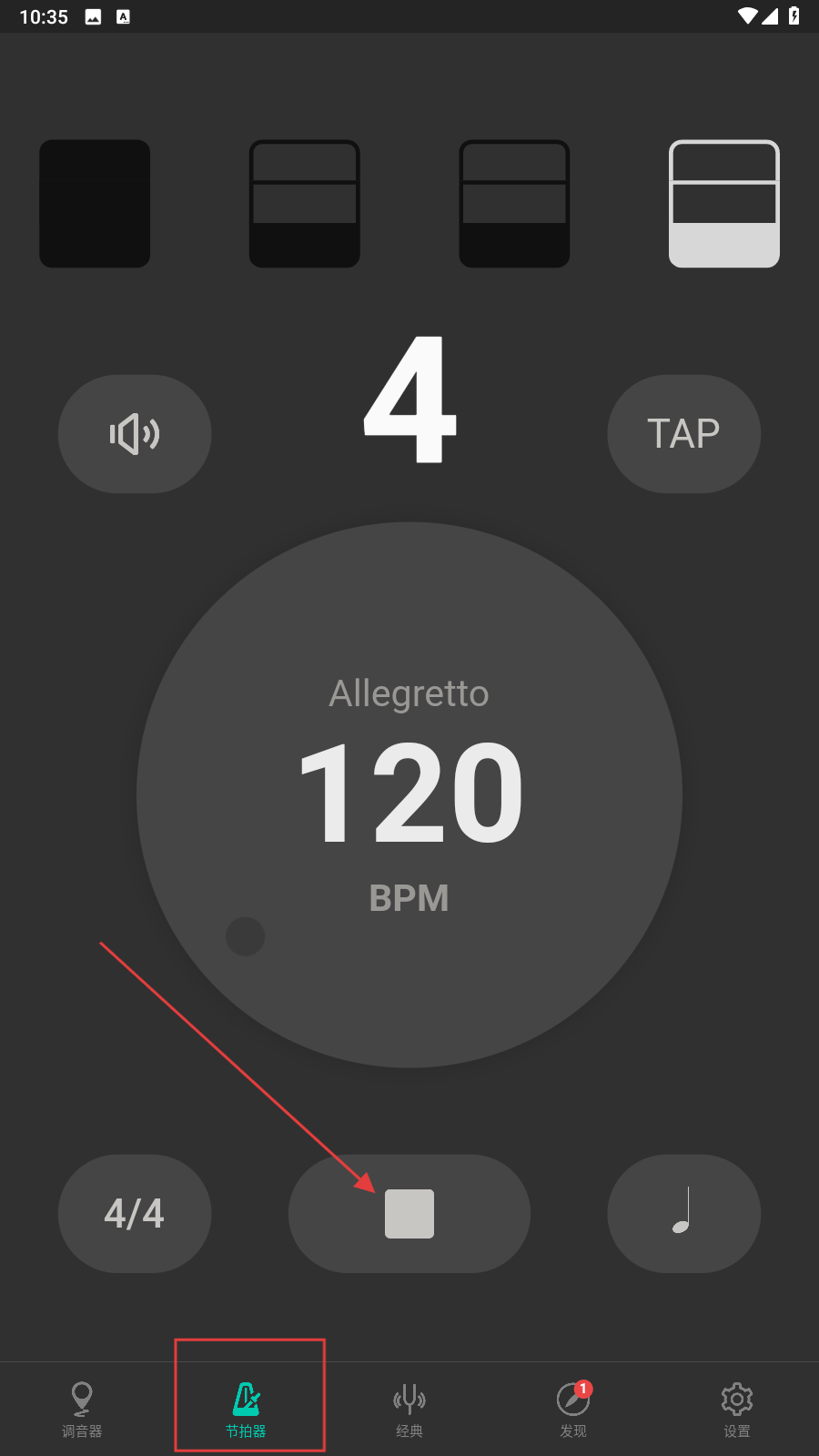Change the 4/4 time signature
Screen dimensions: 819x1456
135,1213
